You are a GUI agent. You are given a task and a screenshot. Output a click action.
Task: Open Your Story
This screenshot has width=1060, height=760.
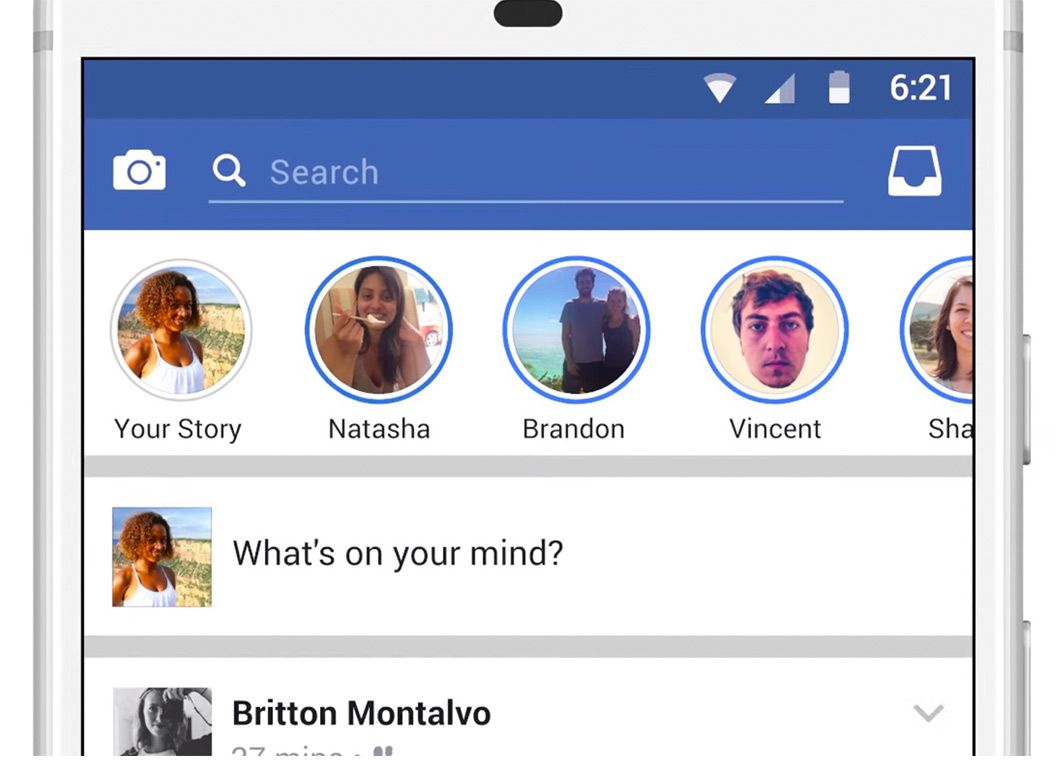click(x=180, y=330)
